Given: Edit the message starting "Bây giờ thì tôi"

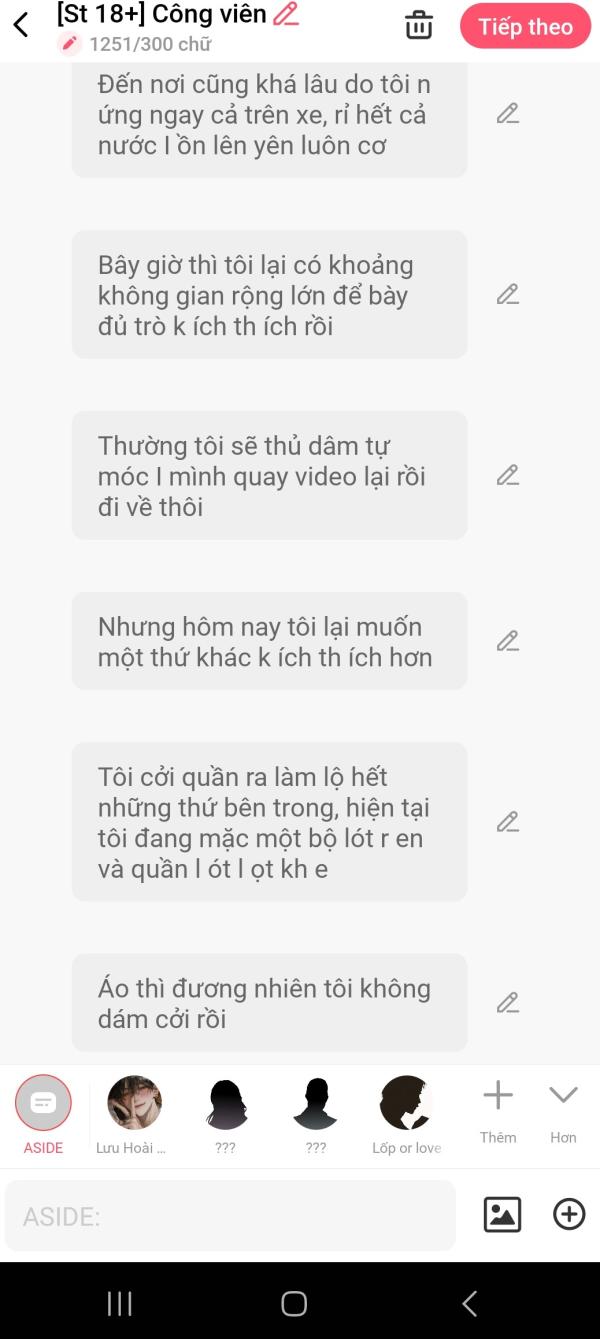Looking at the screenshot, I should [508, 295].
